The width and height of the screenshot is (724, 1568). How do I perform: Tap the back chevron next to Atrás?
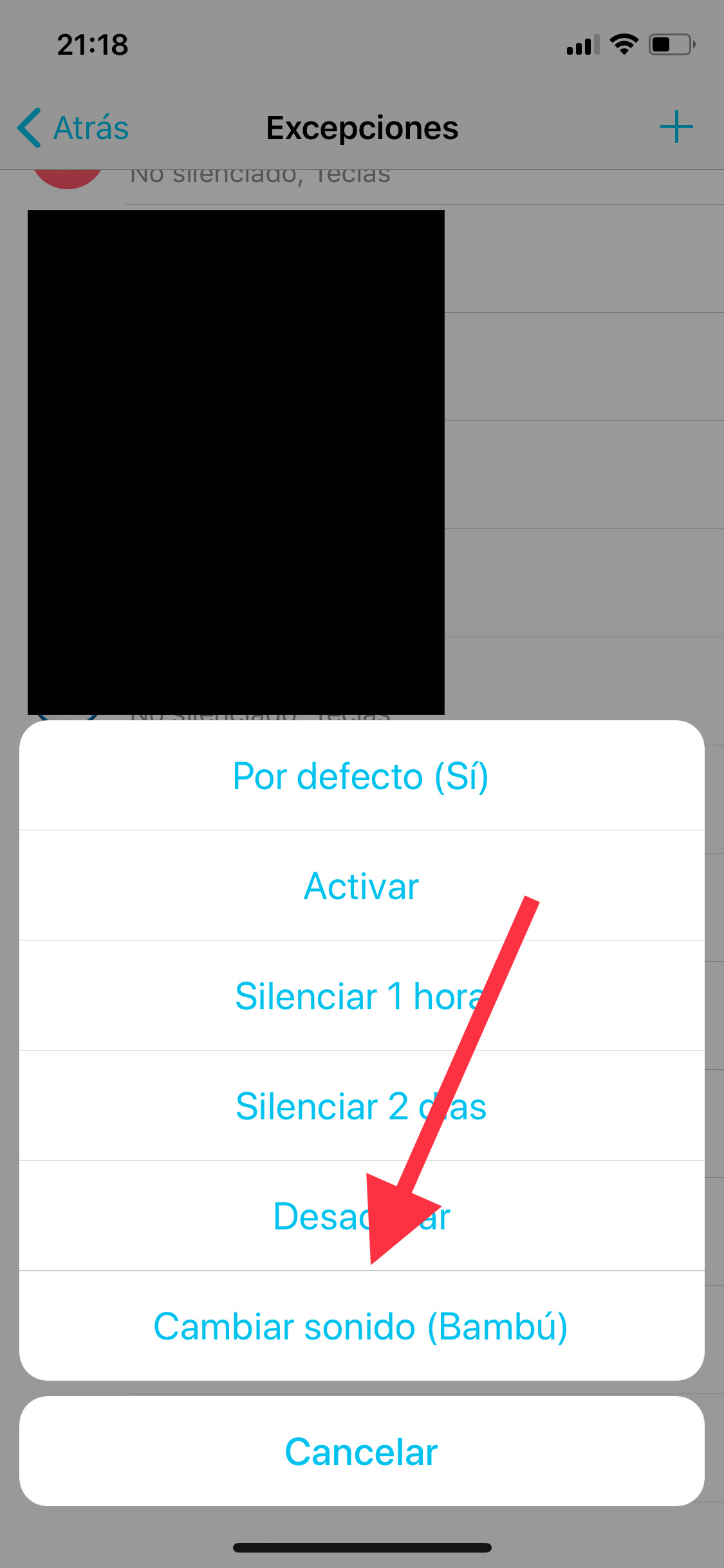tap(28, 127)
